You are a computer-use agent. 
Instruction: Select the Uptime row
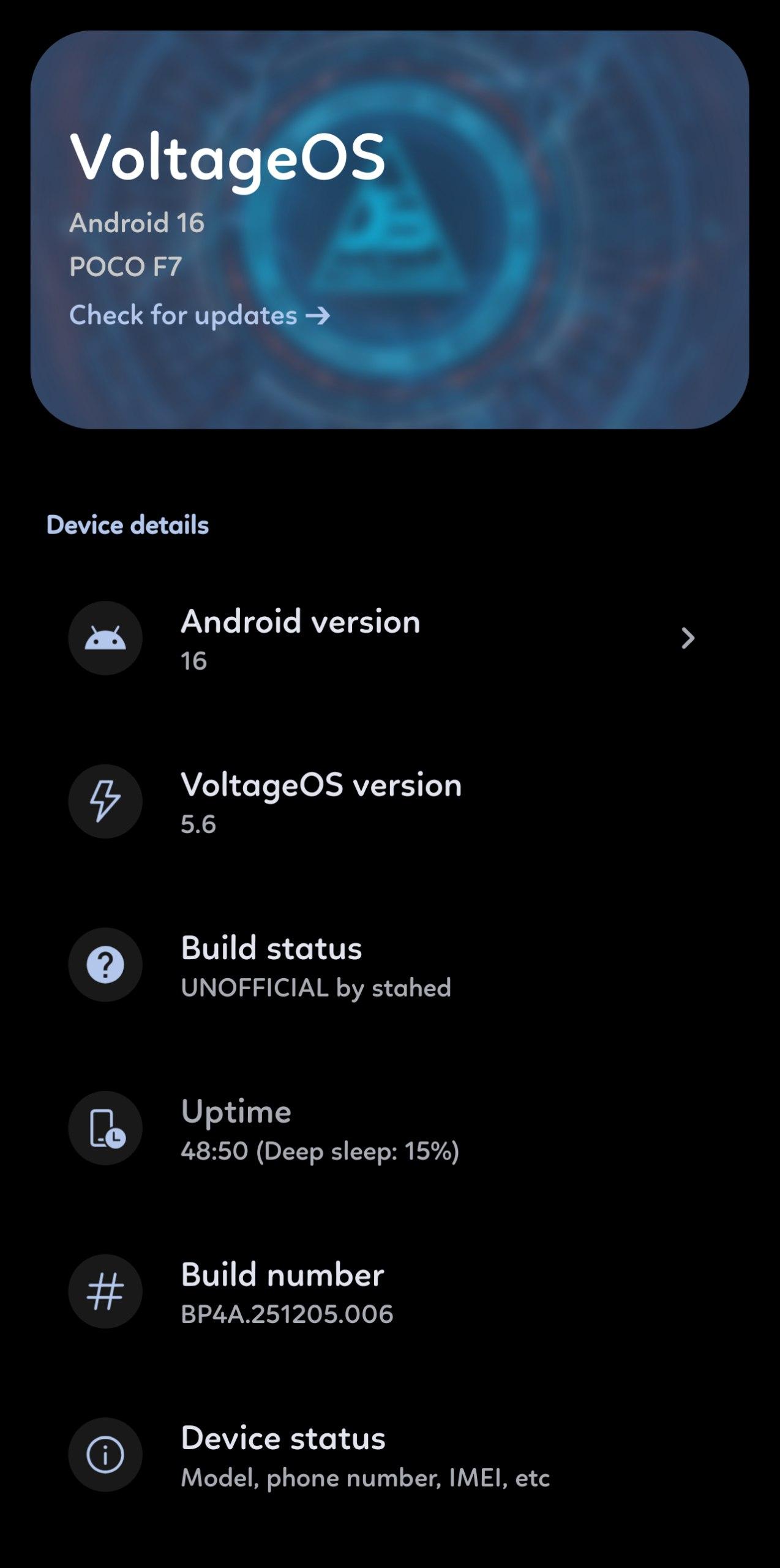coord(389,1128)
